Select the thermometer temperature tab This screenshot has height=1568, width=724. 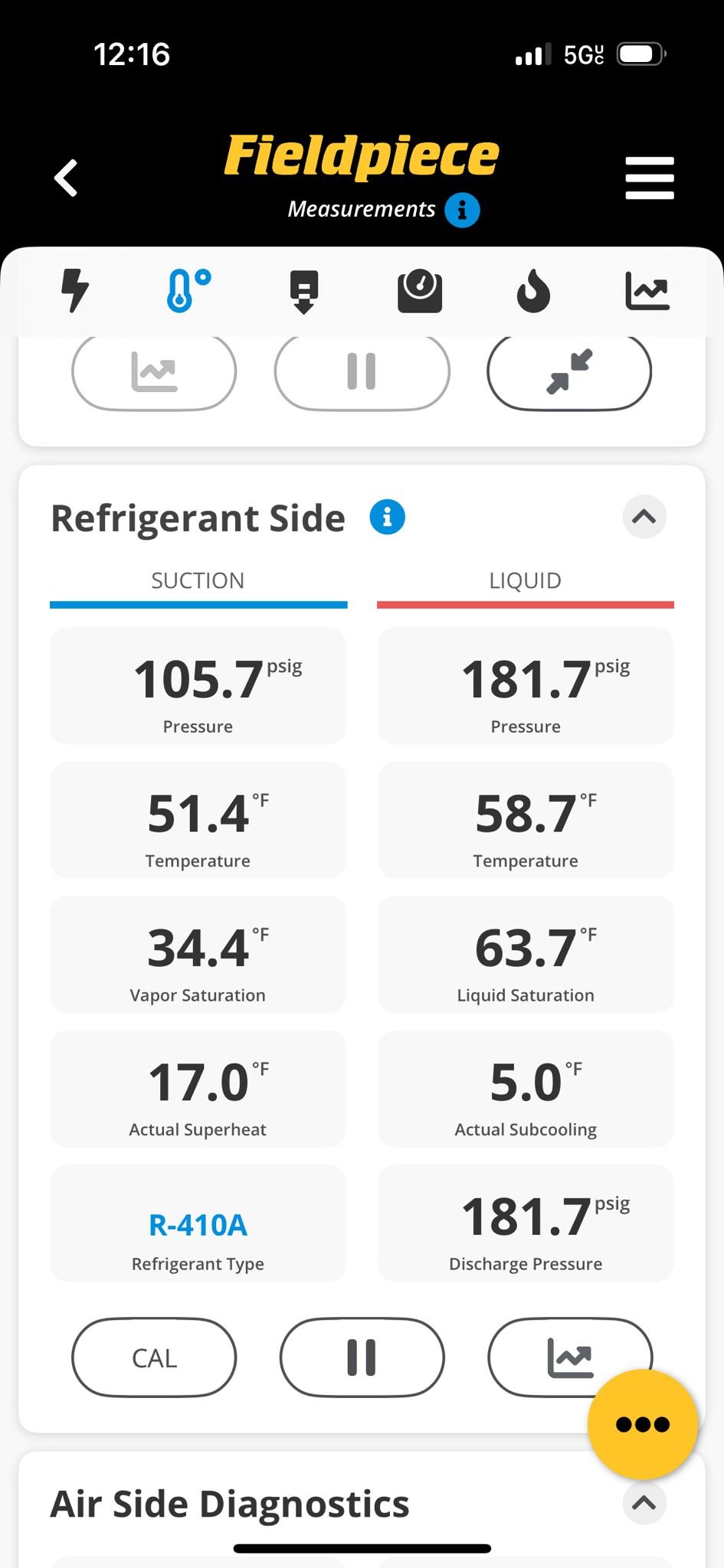(x=188, y=291)
